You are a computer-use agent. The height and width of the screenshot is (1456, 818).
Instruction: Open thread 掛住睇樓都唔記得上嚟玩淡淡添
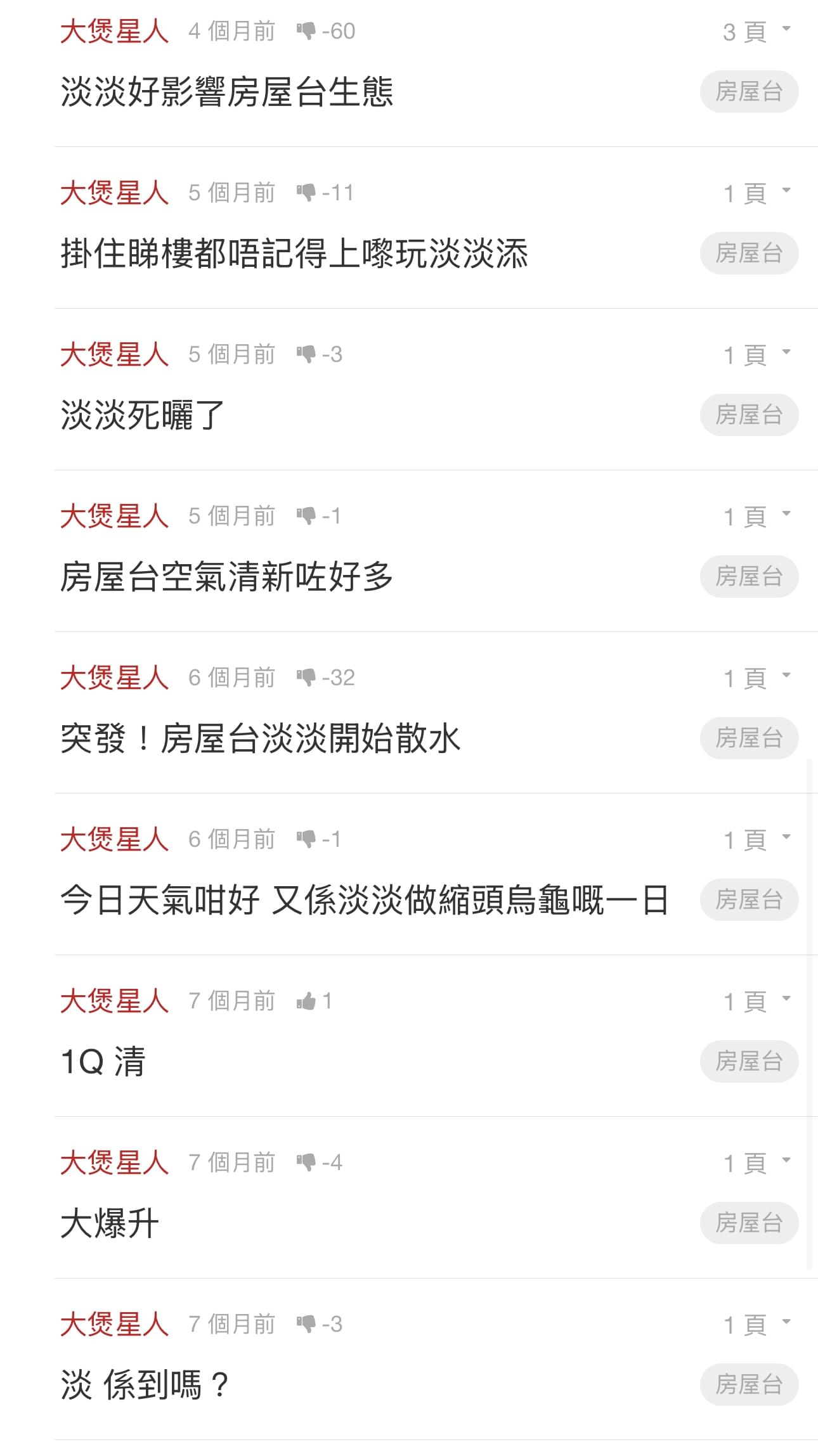click(x=294, y=254)
